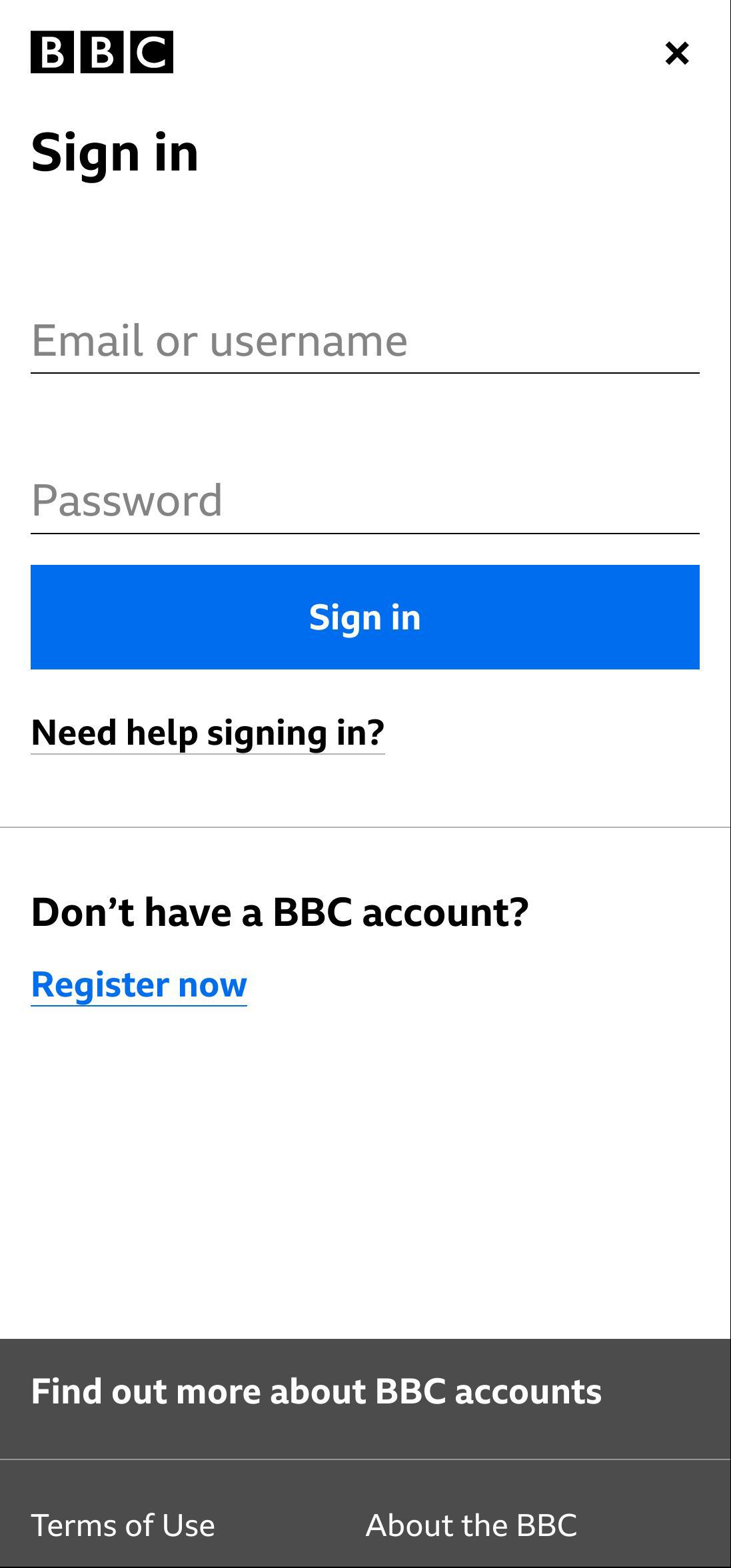Dismiss the sign-in overlay with the X icon
Image resolution: width=731 pixels, height=1568 pixels.
(x=677, y=54)
